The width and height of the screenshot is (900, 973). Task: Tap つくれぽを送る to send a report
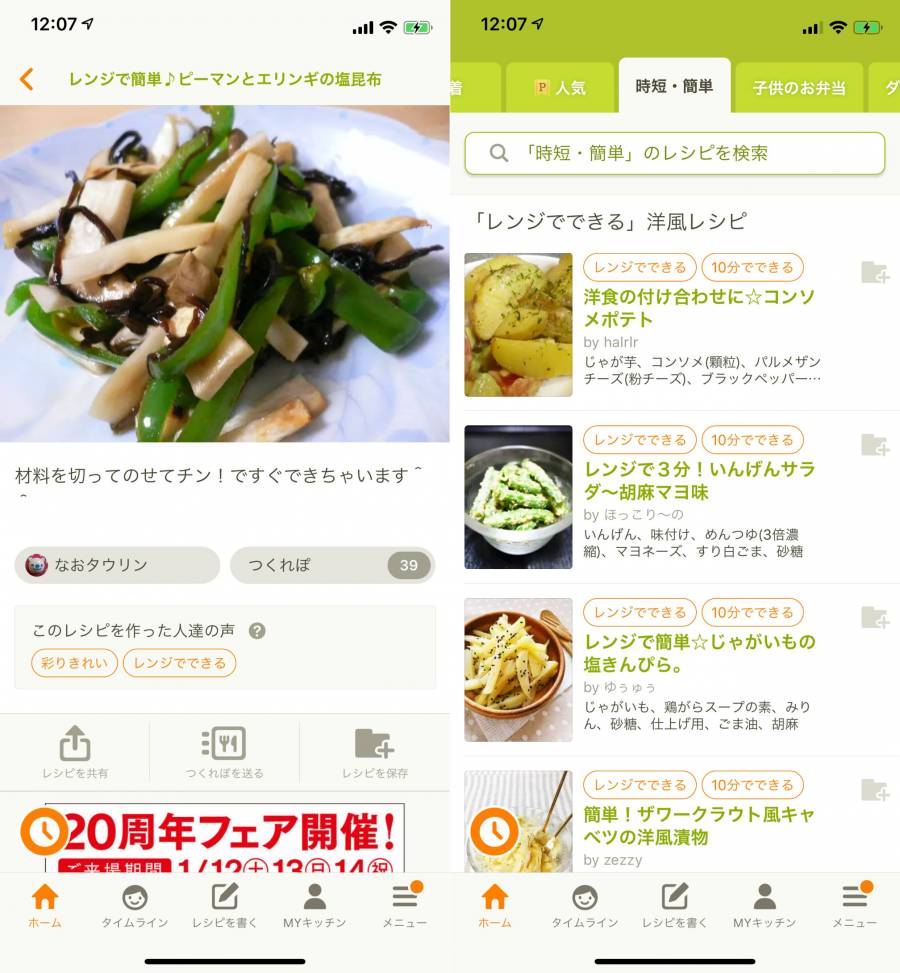224,752
